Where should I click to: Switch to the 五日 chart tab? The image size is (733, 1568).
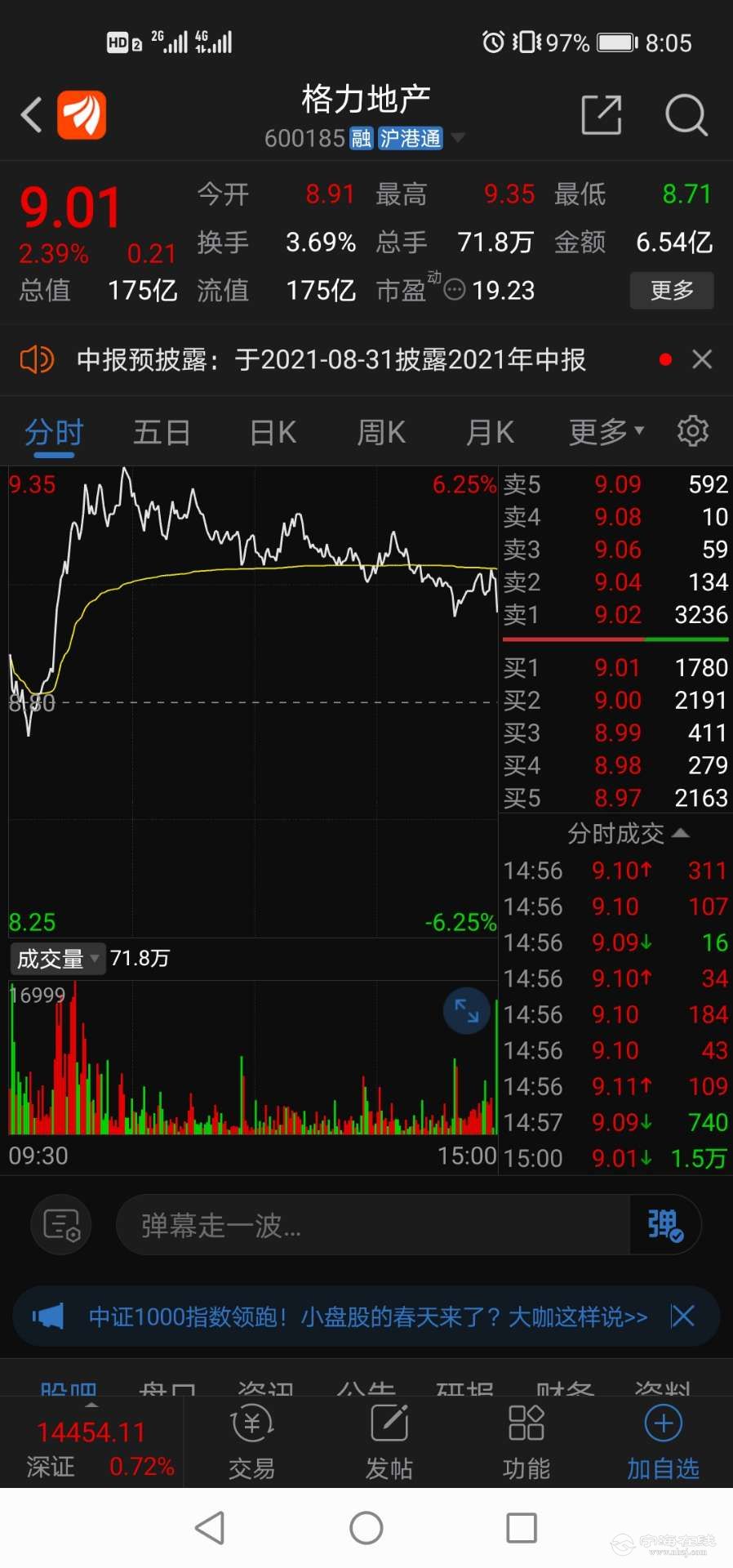pyautogui.click(x=162, y=432)
